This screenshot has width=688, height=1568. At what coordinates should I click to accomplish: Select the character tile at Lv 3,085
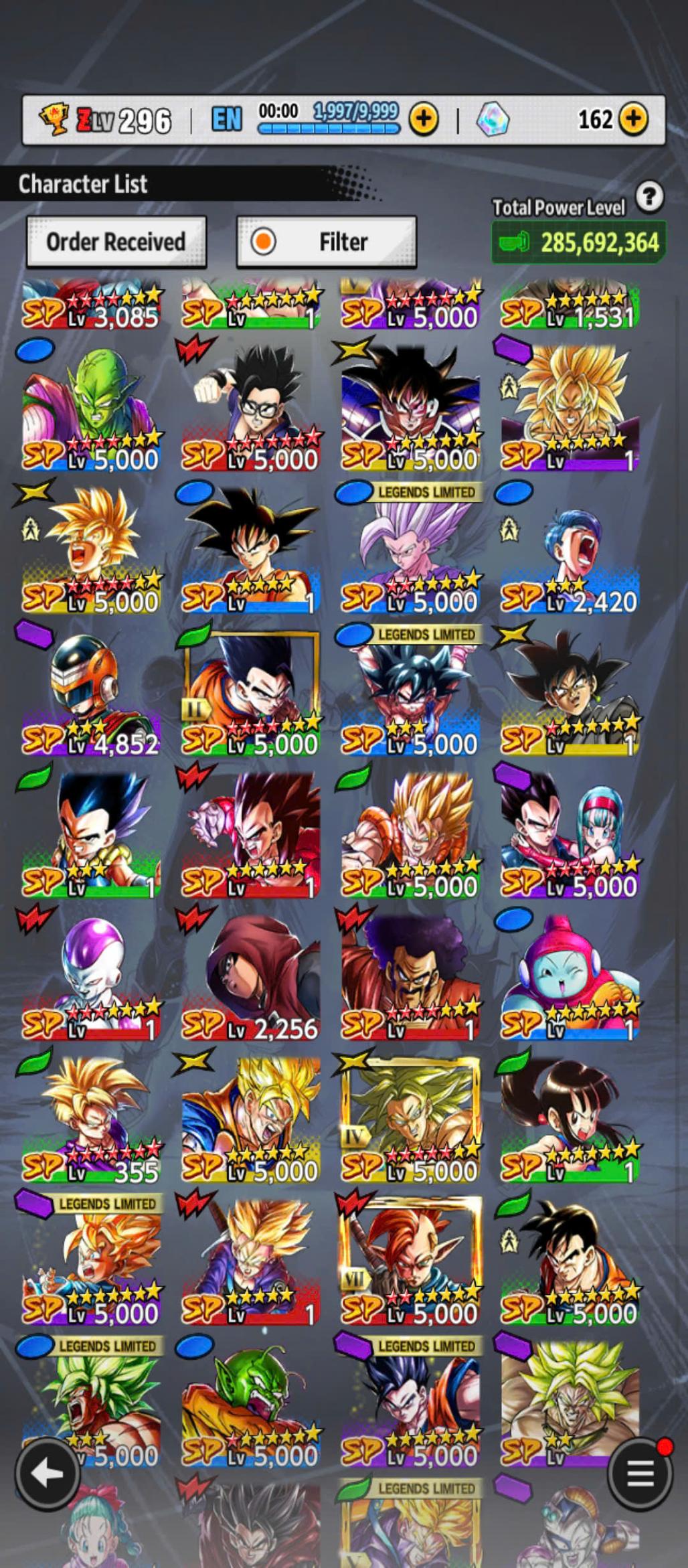tap(92, 305)
